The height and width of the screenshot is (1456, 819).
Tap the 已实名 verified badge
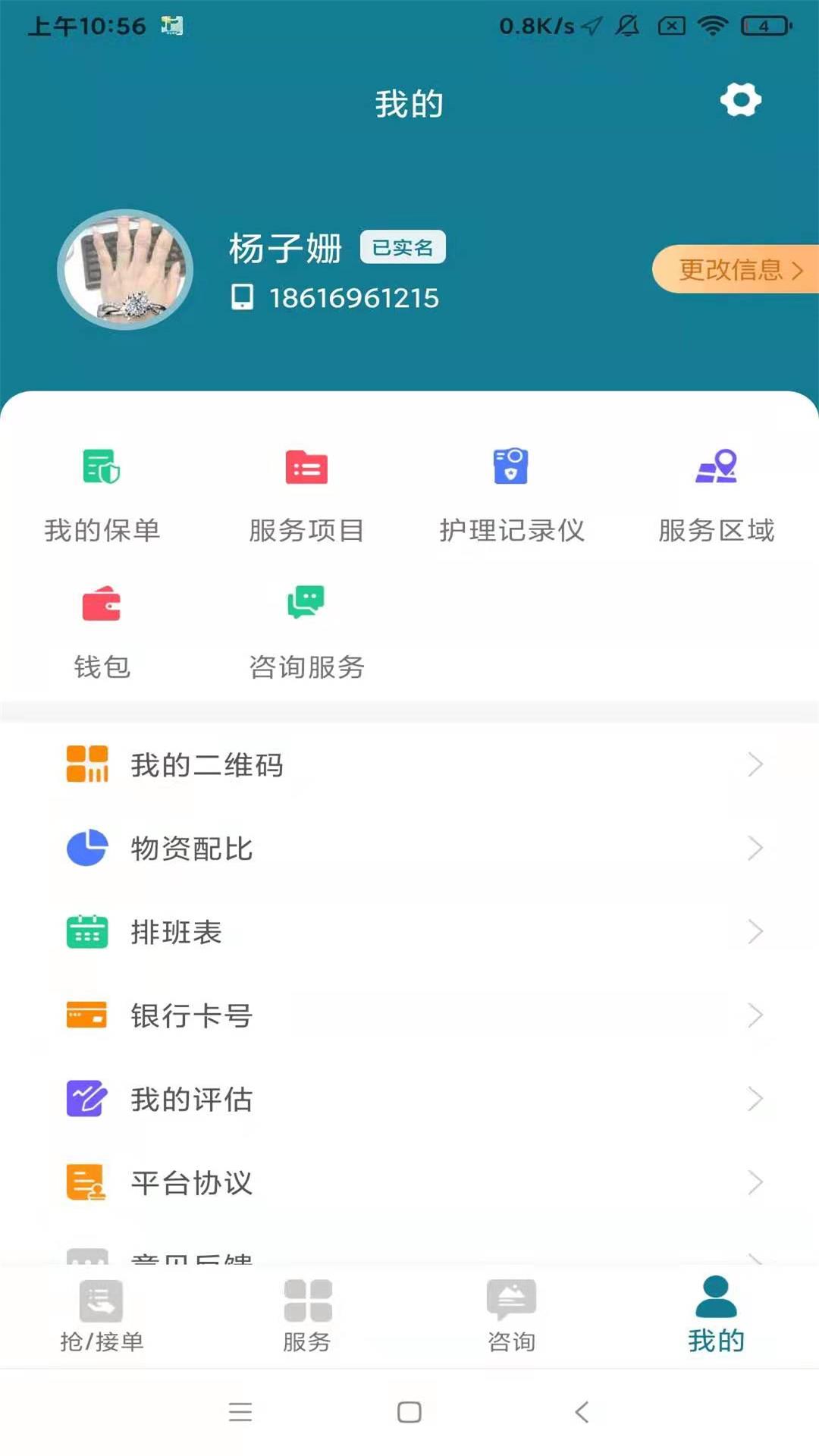(x=402, y=248)
